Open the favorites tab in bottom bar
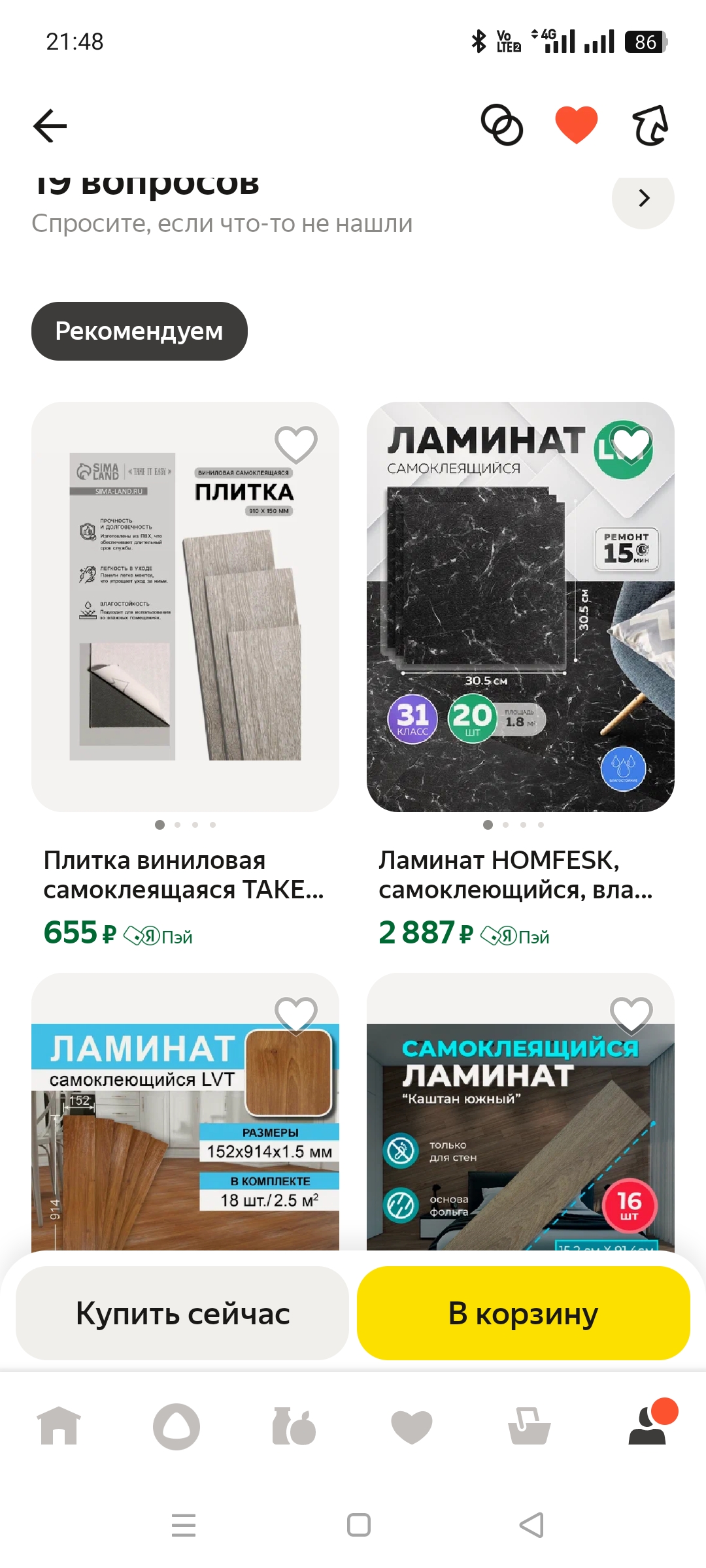The width and height of the screenshot is (706, 1568). 412,1426
